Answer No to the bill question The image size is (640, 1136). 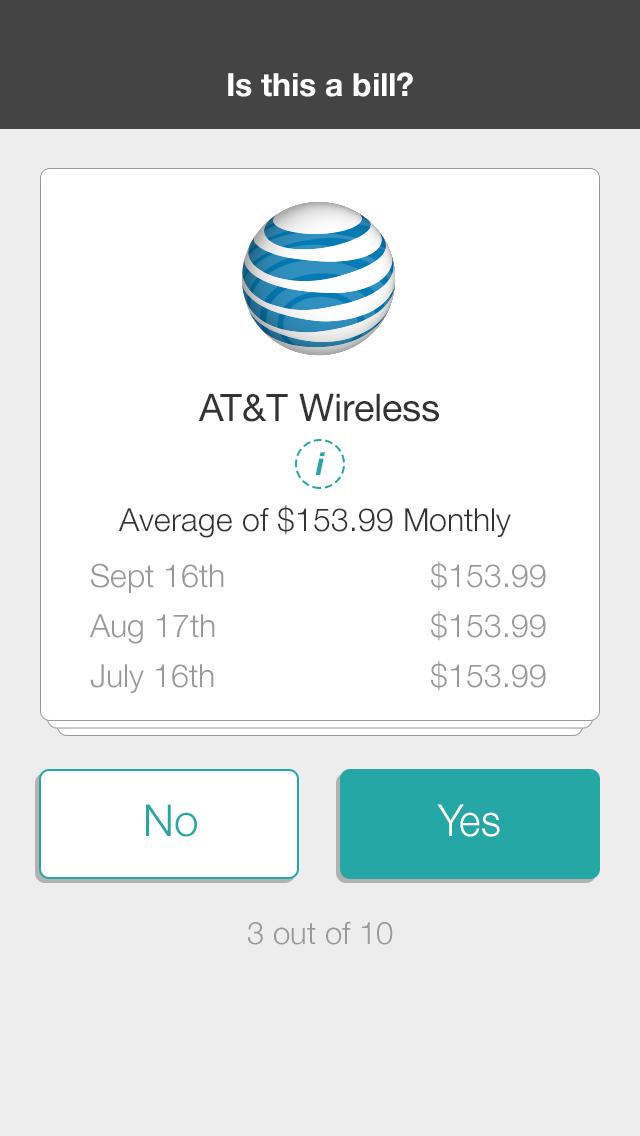pyautogui.click(x=169, y=823)
